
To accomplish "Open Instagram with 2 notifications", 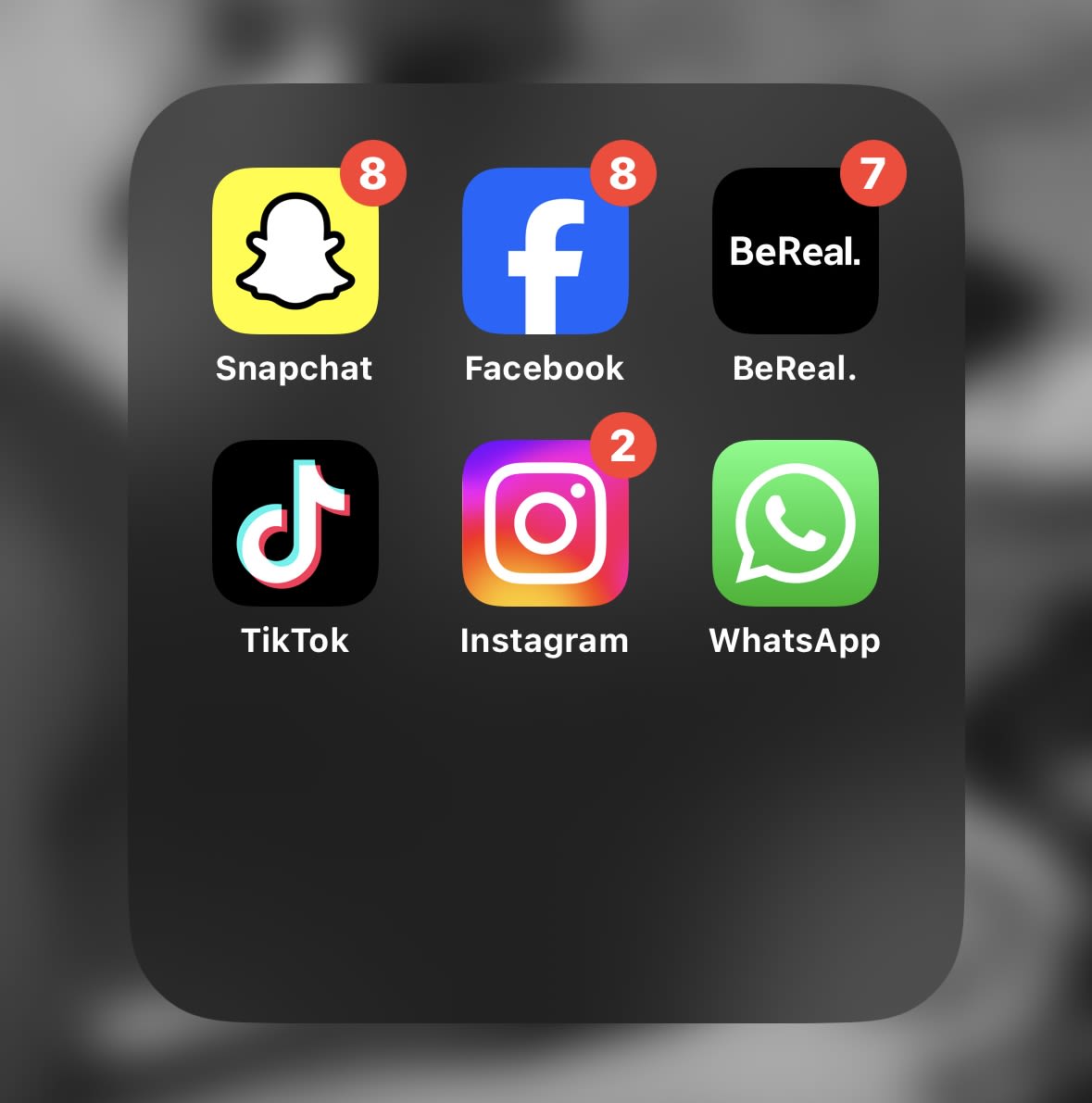I will click(545, 523).
